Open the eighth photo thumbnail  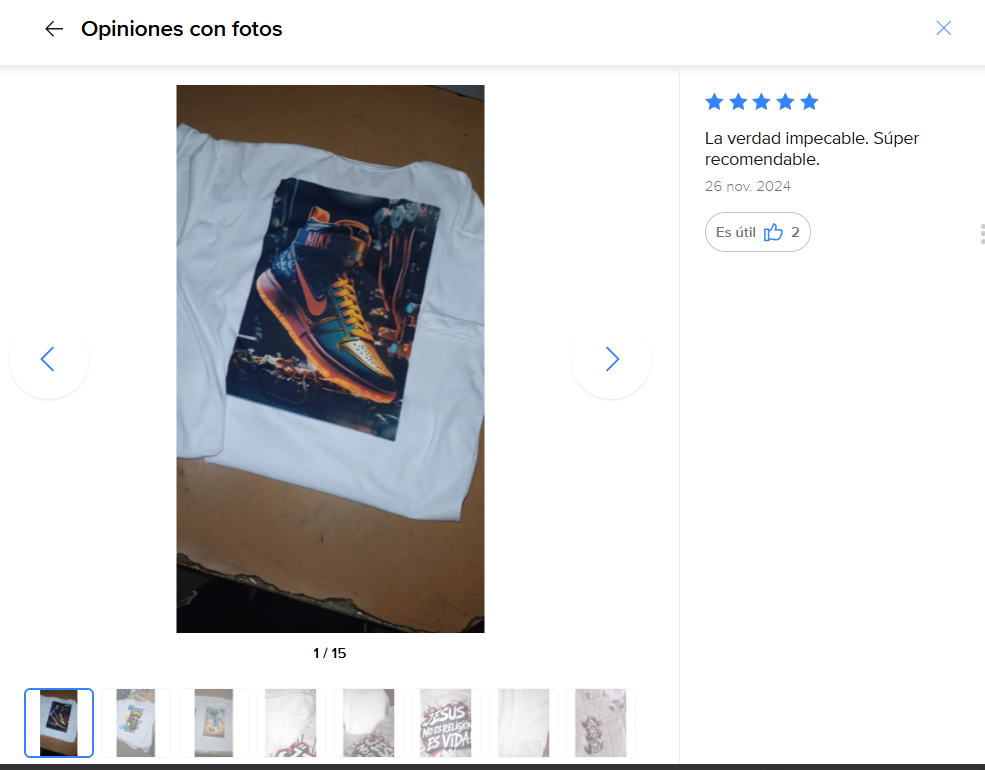tap(600, 722)
